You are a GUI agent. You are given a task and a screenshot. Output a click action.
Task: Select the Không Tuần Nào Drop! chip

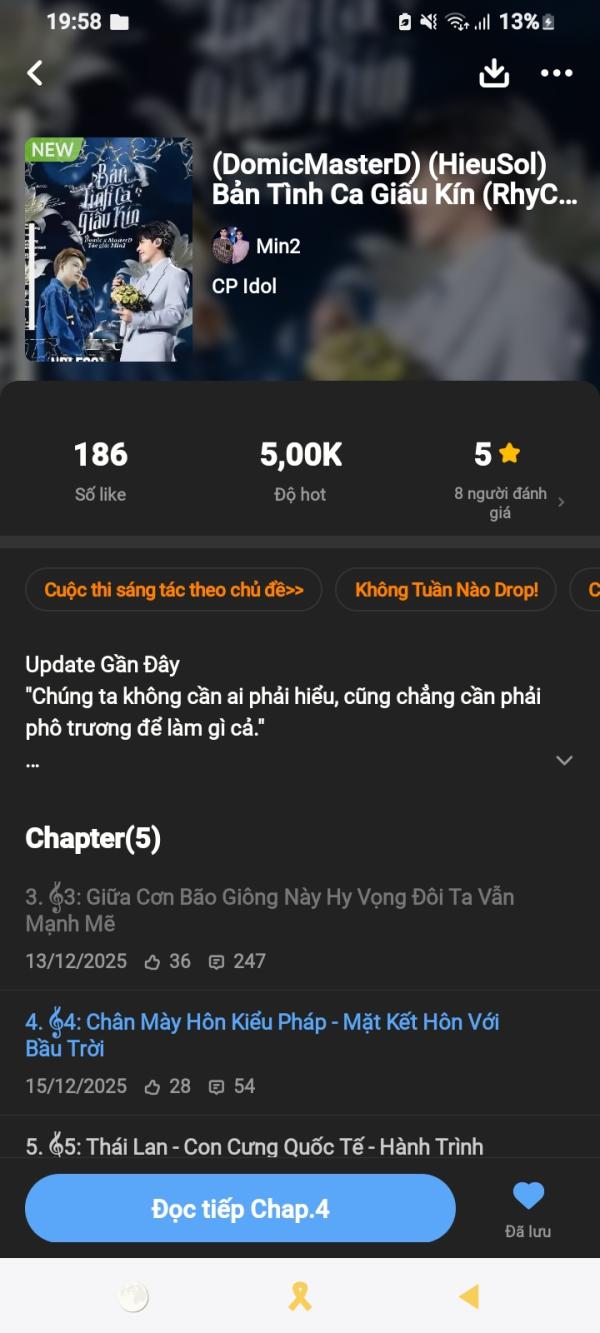[446, 589]
